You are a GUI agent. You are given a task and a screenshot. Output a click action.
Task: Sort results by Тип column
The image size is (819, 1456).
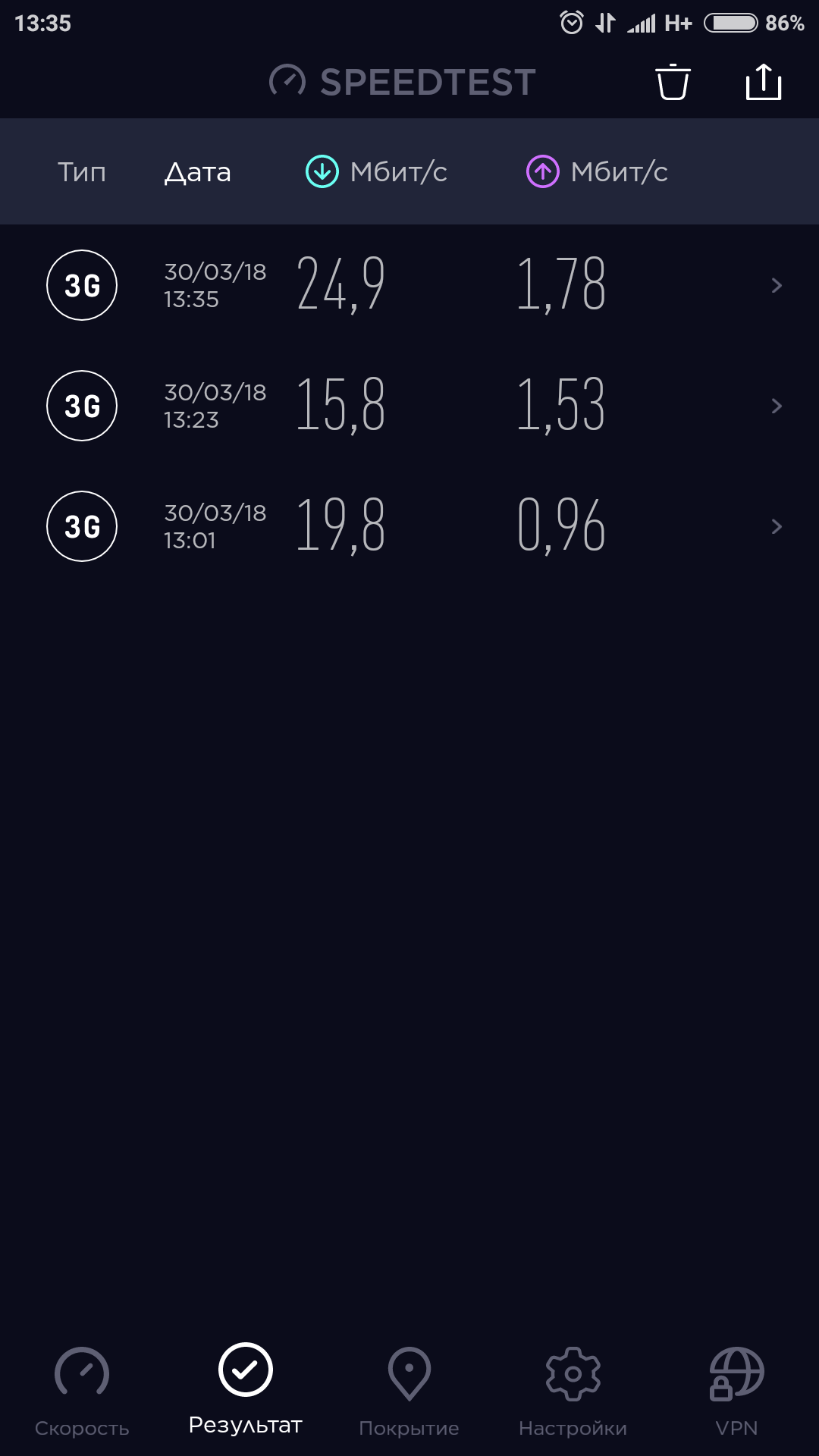coord(82,172)
